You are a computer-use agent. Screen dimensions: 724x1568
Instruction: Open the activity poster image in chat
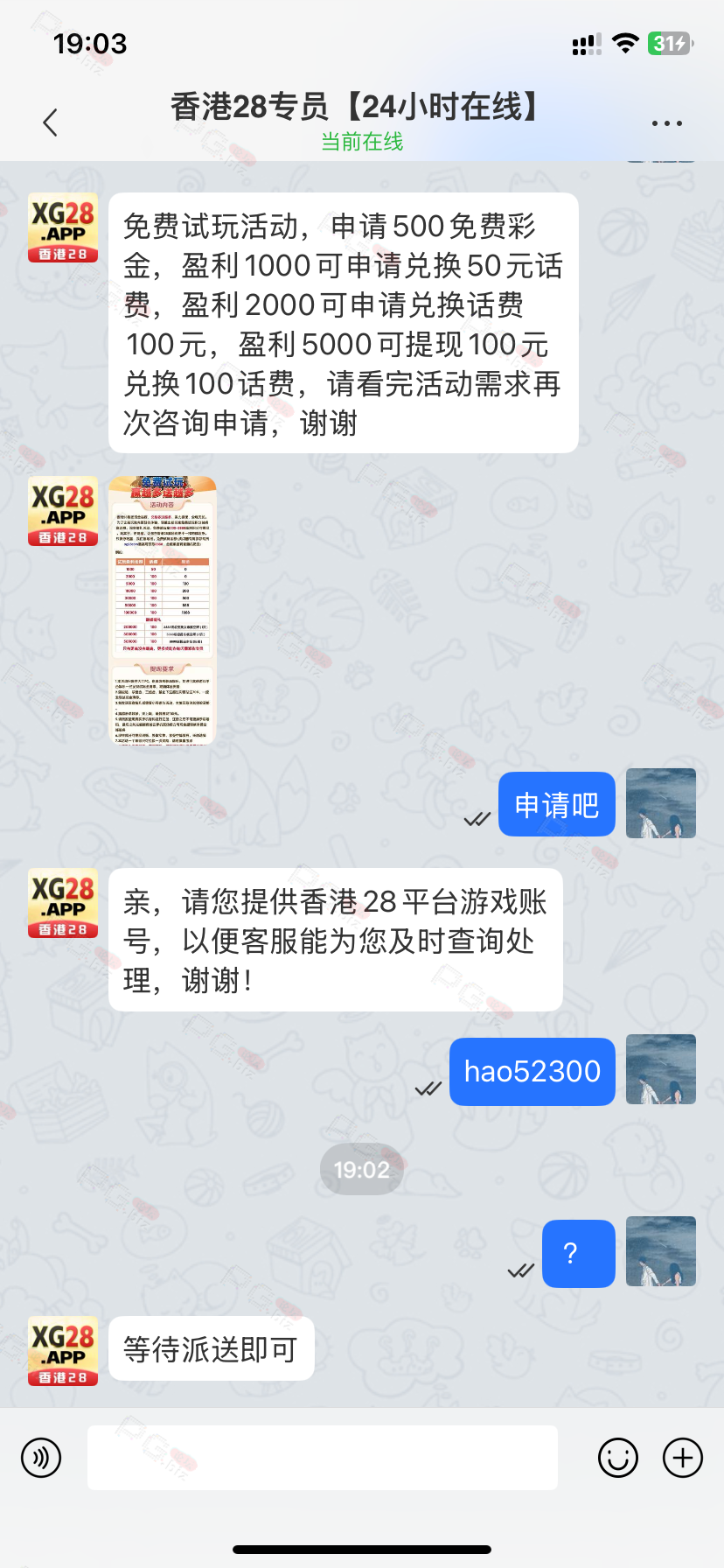[163, 610]
